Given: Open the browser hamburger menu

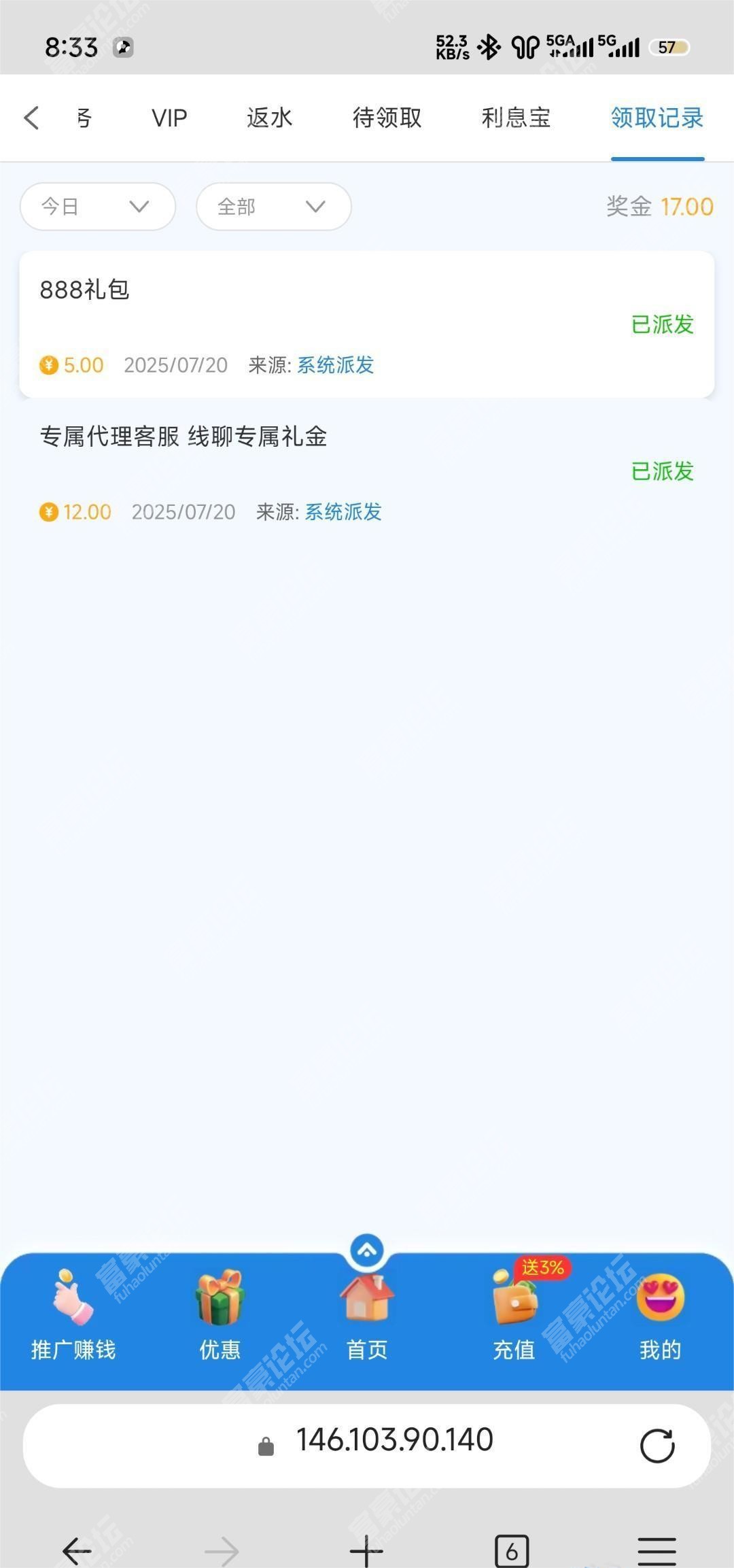Looking at the screenshot, I should click(657, 1551).
